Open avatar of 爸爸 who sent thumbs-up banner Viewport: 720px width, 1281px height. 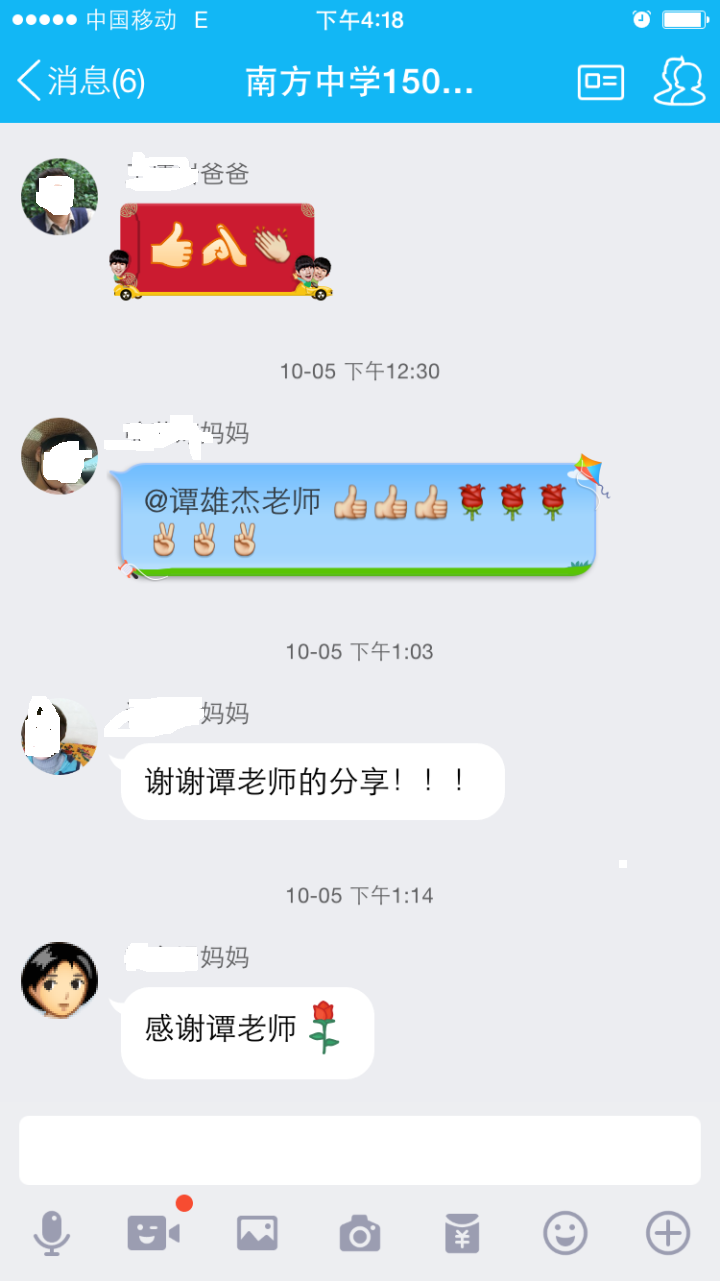(60, 196)
